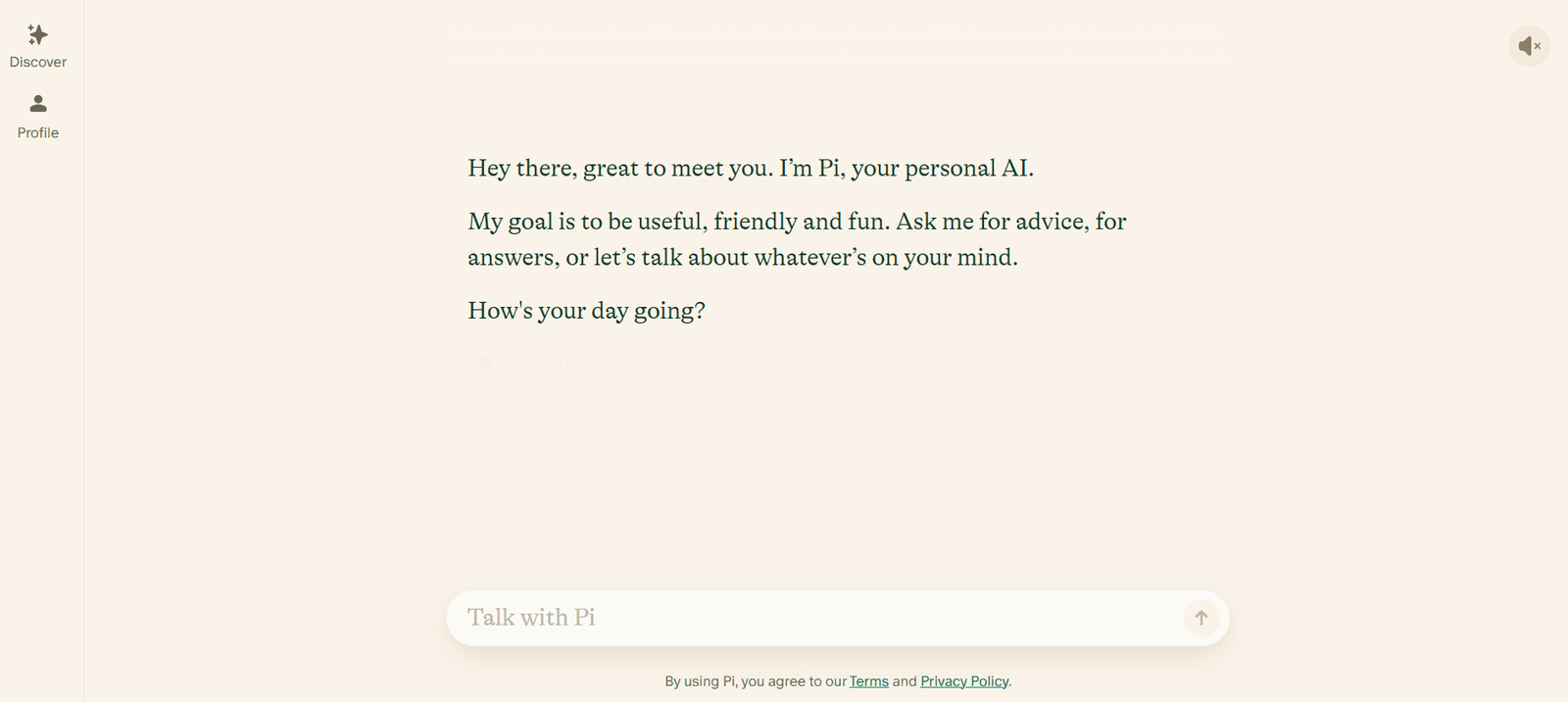
Task: Open the Terms link
Action: [x=868, y=681]
